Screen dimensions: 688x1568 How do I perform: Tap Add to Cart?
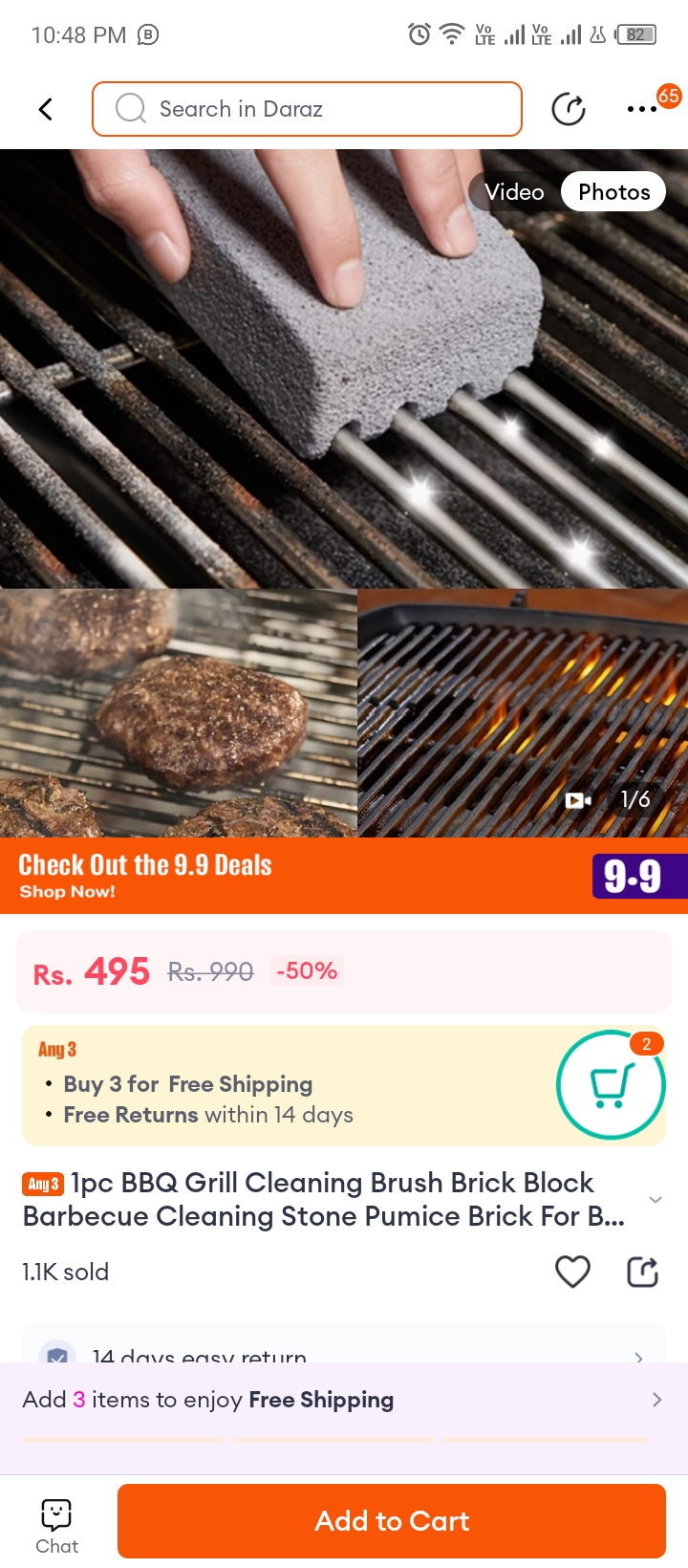pos(392,1521)
